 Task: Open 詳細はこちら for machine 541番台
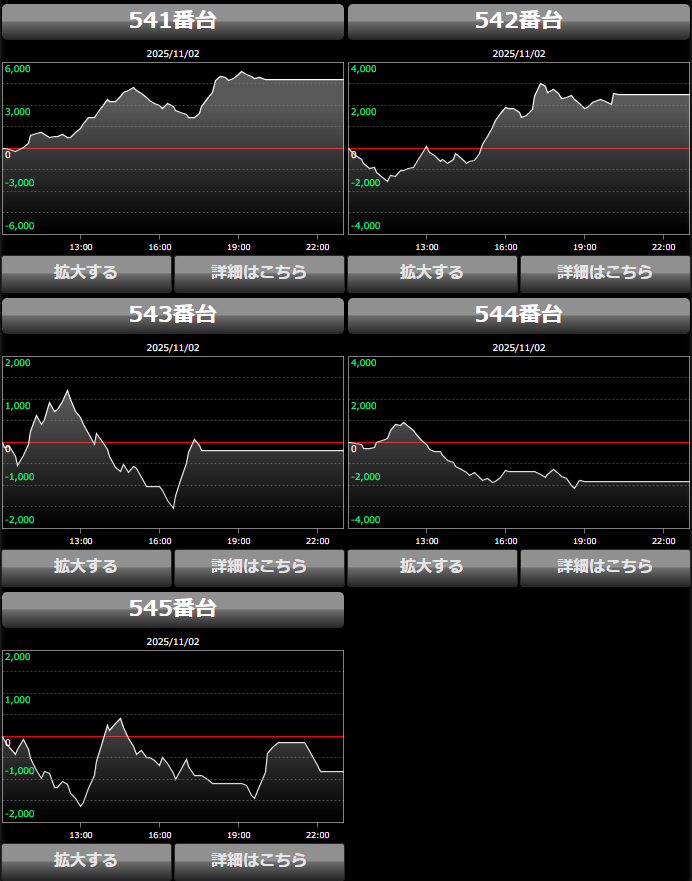[259, 272]
